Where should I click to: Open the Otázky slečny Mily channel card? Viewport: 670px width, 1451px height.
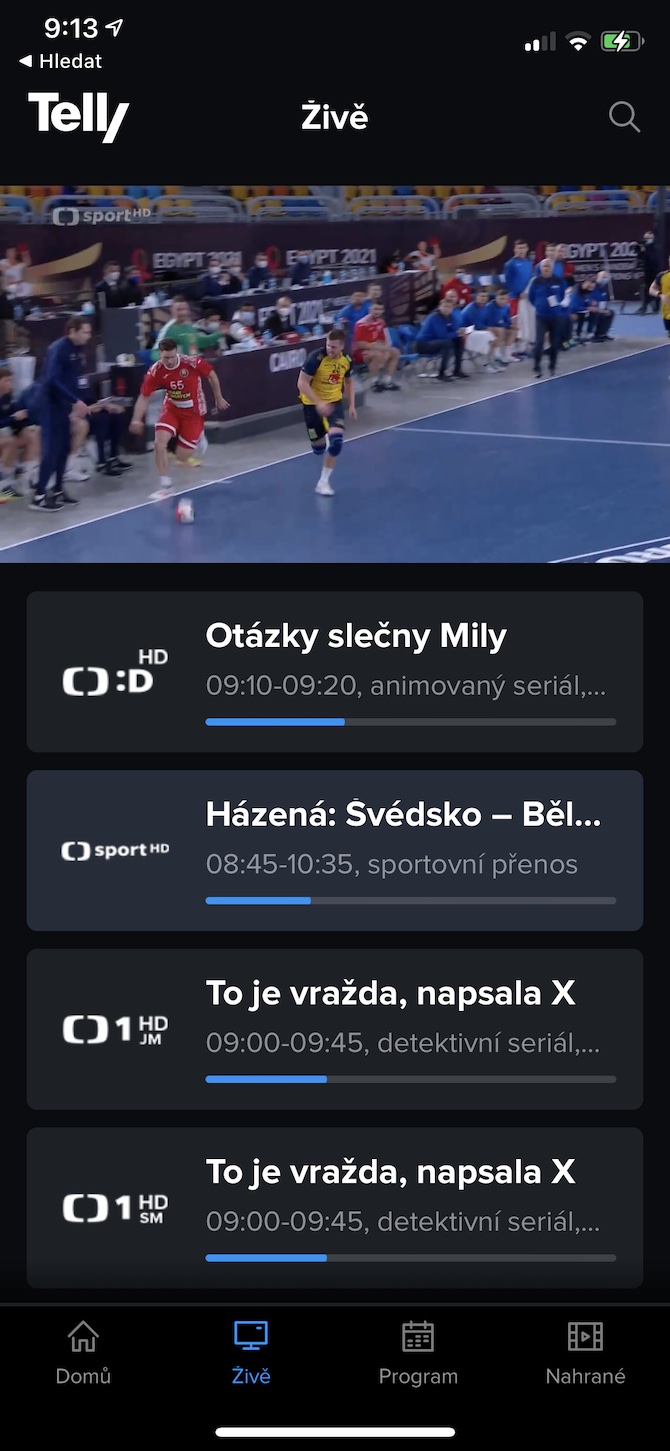[335, 672]
